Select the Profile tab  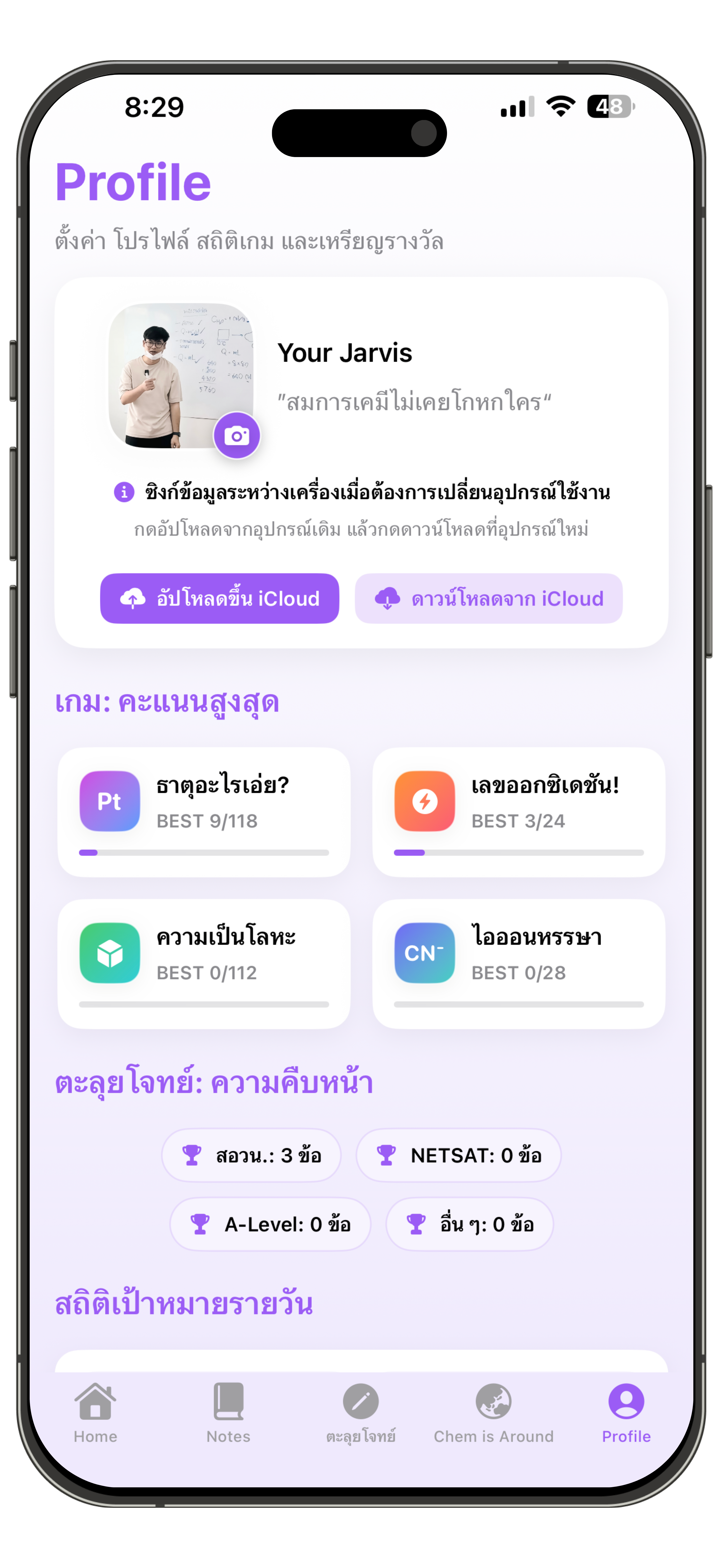pyautogui.click(x=626, y=1412)
